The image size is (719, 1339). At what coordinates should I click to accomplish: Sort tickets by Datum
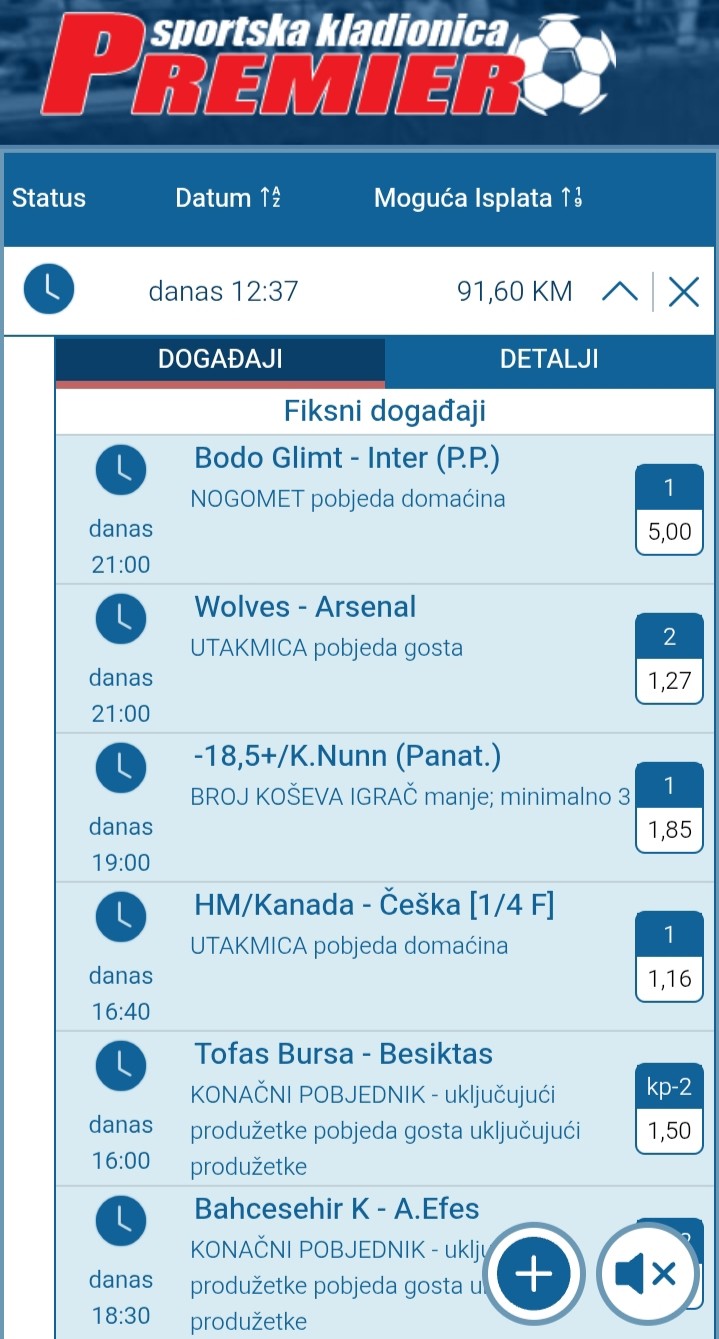pyautogui.click(x=227, y=198)
